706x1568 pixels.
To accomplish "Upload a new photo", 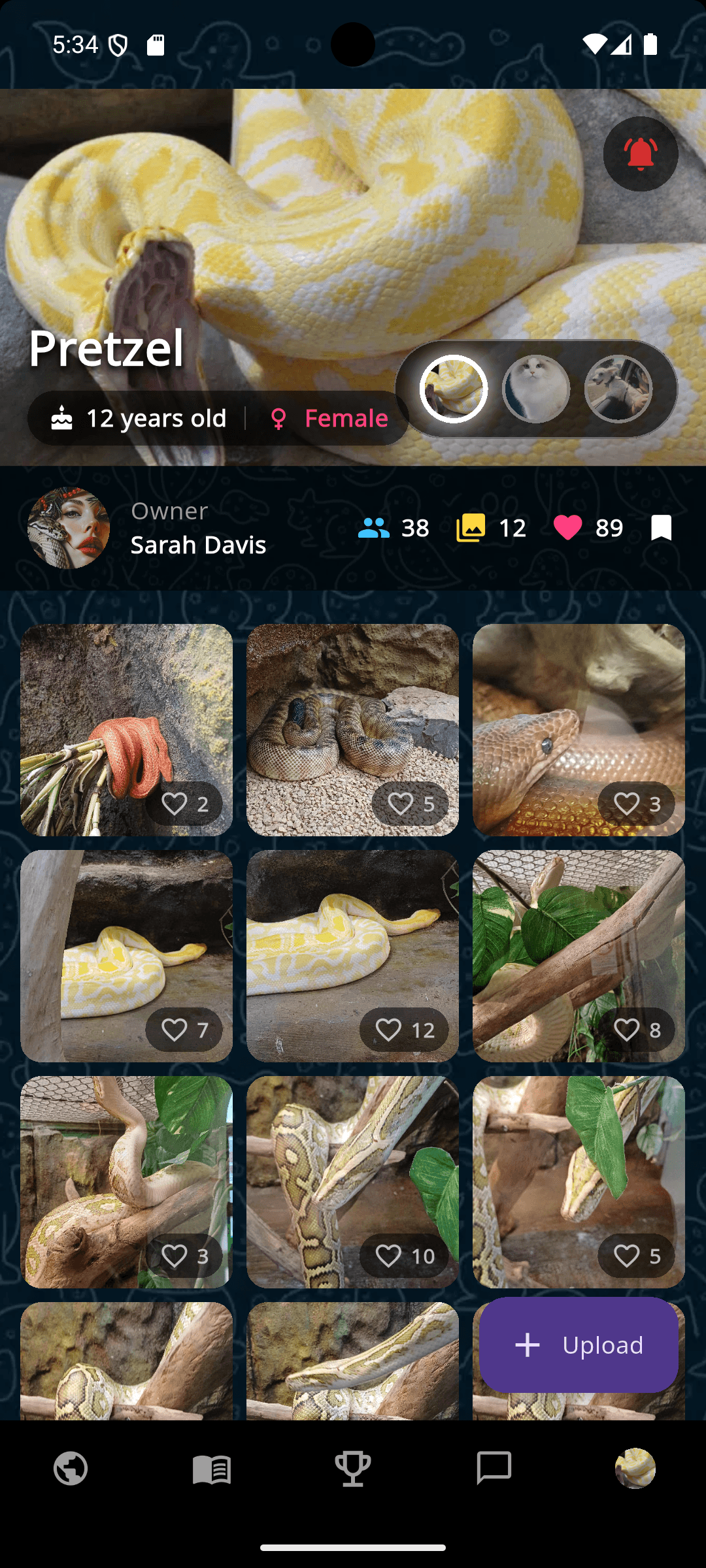I will pos(579,1345).
